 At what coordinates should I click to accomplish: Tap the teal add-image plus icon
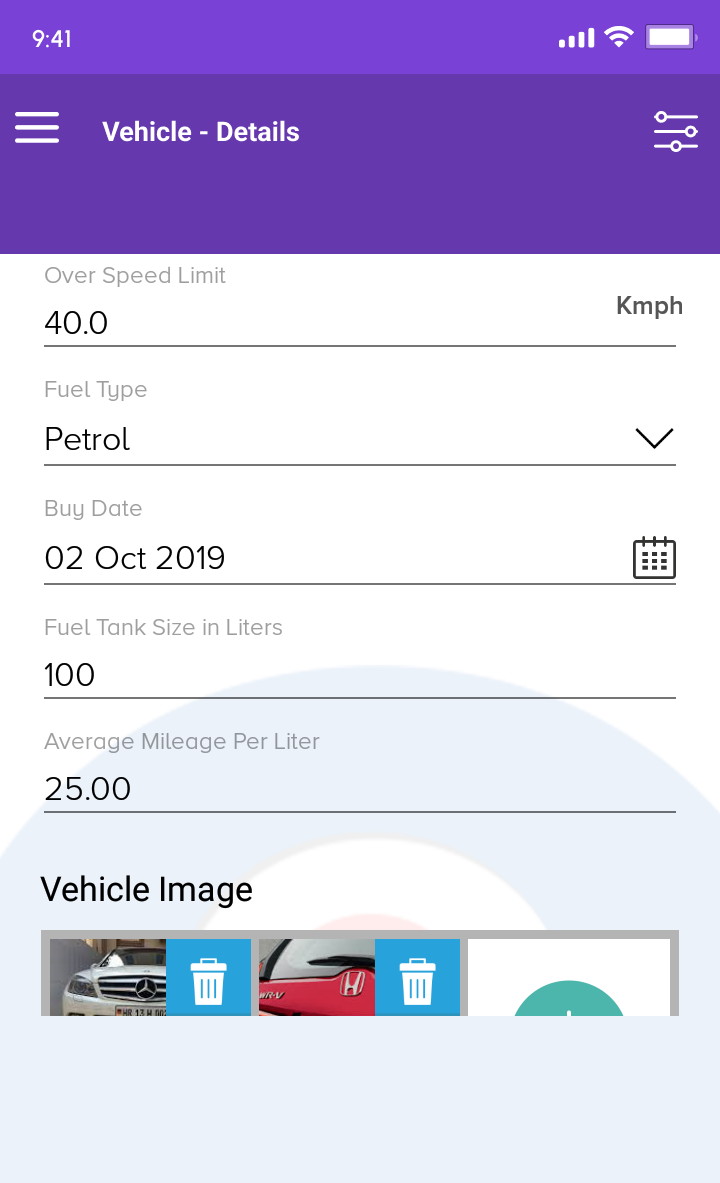coord(570,1010)
